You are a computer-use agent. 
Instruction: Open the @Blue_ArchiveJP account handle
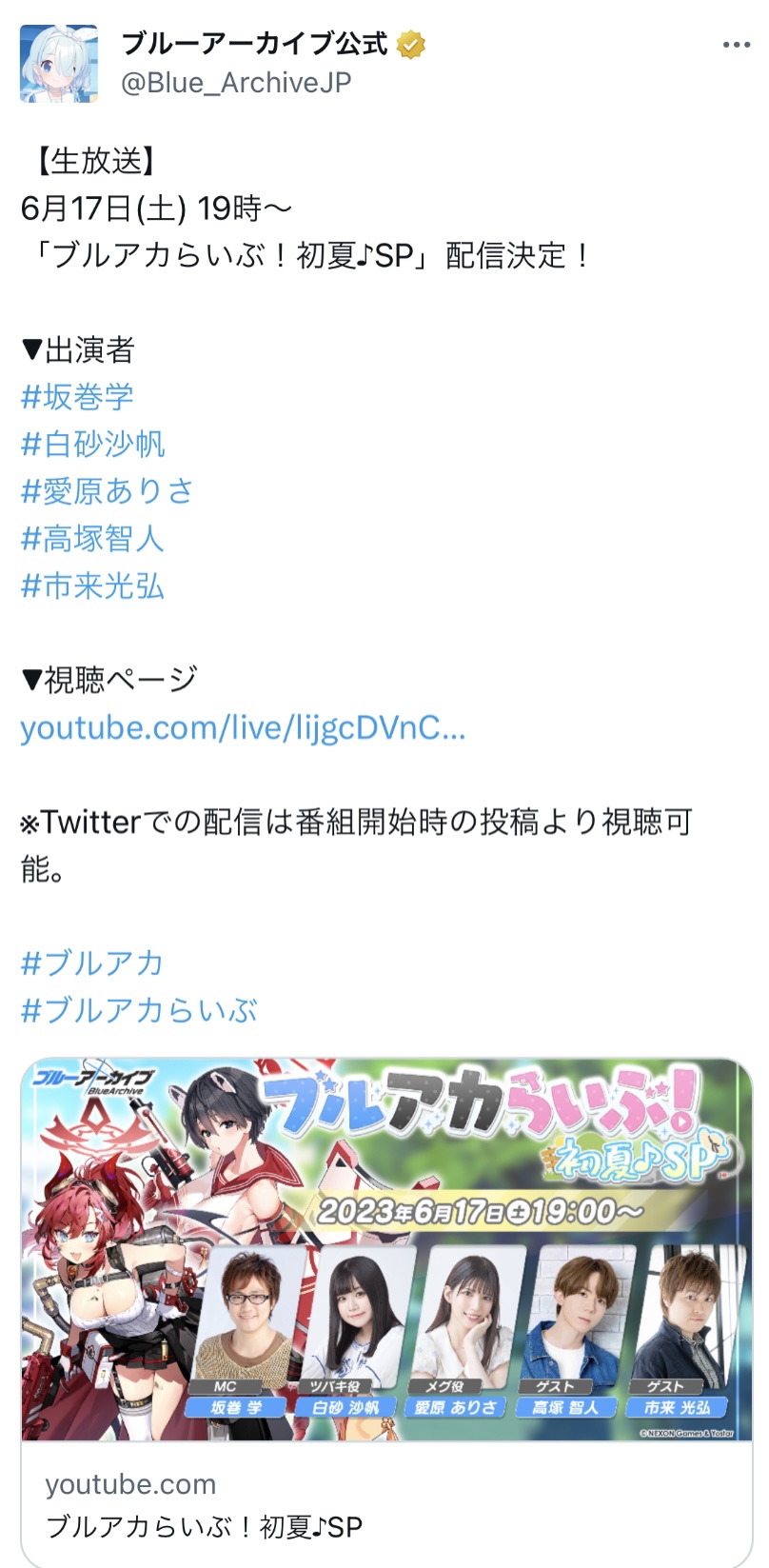coord(236,83)
